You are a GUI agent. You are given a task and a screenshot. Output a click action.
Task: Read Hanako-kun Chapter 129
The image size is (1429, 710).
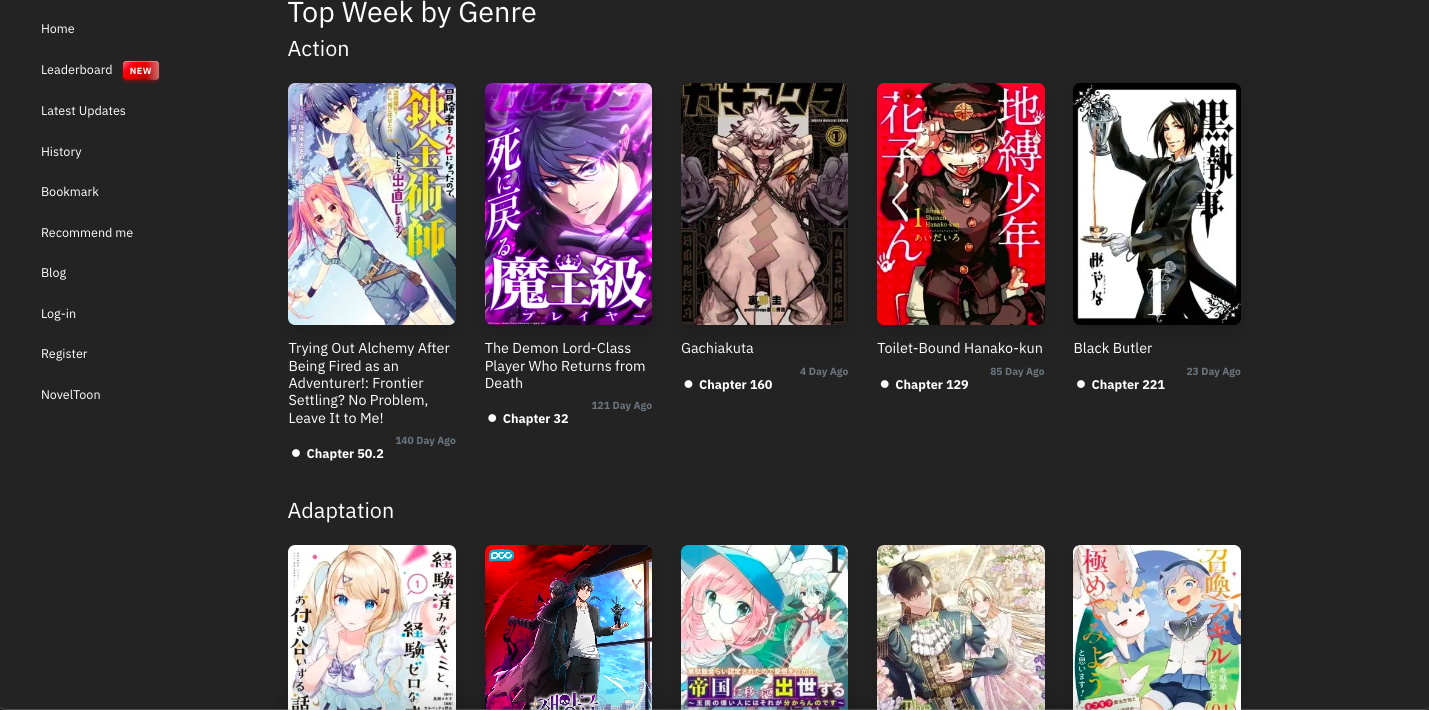pos(931,385)
